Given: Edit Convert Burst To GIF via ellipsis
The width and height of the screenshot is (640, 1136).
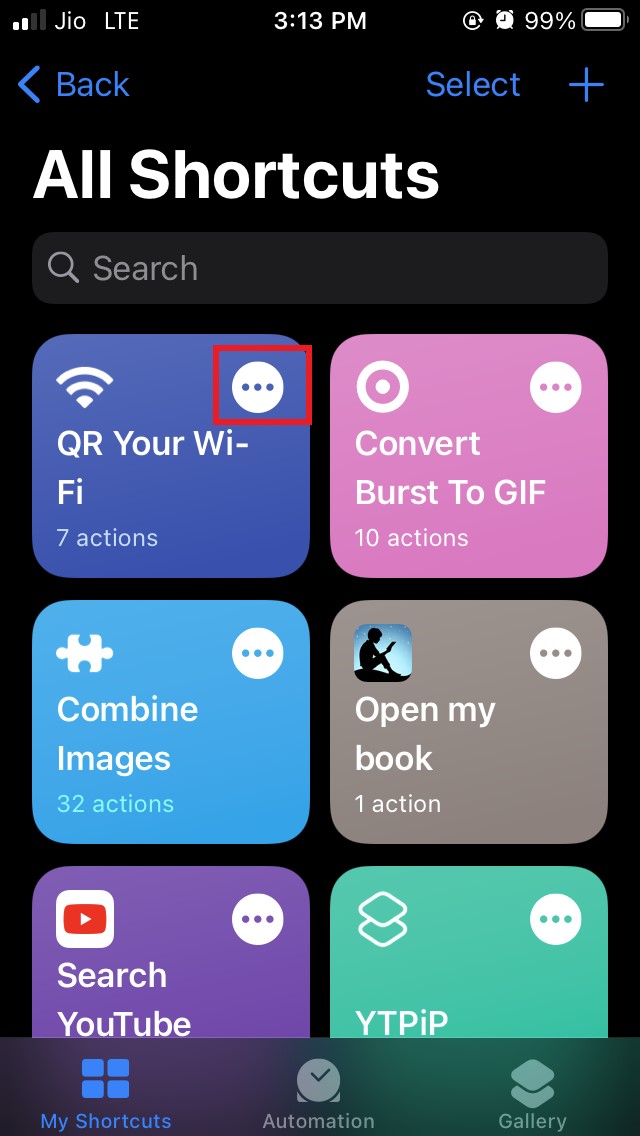Looking at the screenshot, I should (x=556, y=387).
